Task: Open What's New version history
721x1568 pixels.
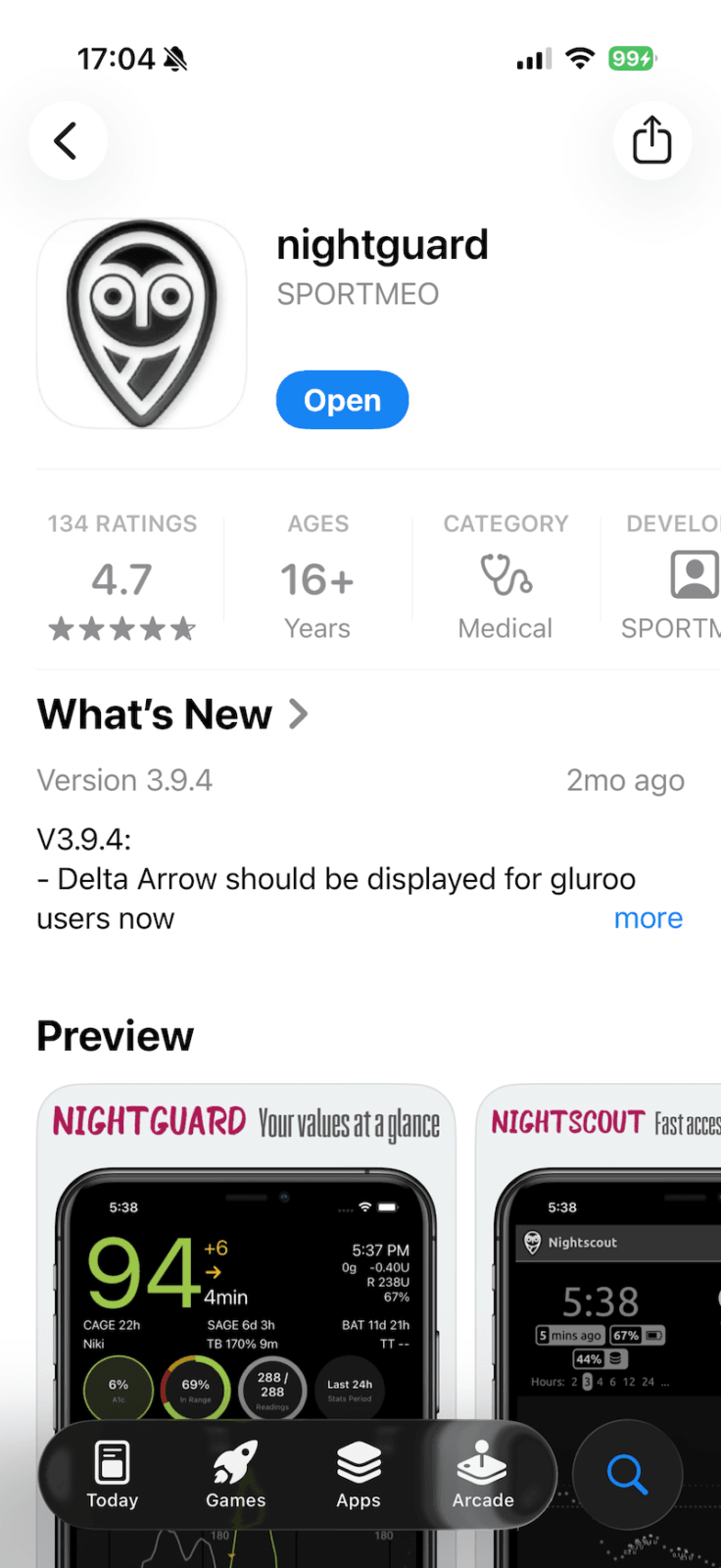Action: tap(172, 714)
